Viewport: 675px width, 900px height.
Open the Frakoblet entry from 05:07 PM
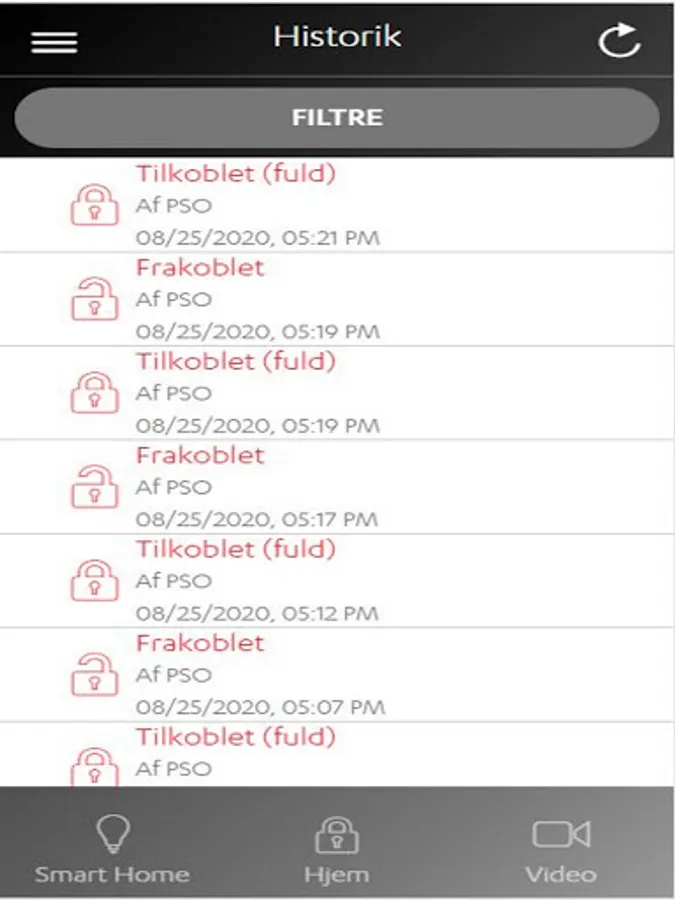point(337,675)
